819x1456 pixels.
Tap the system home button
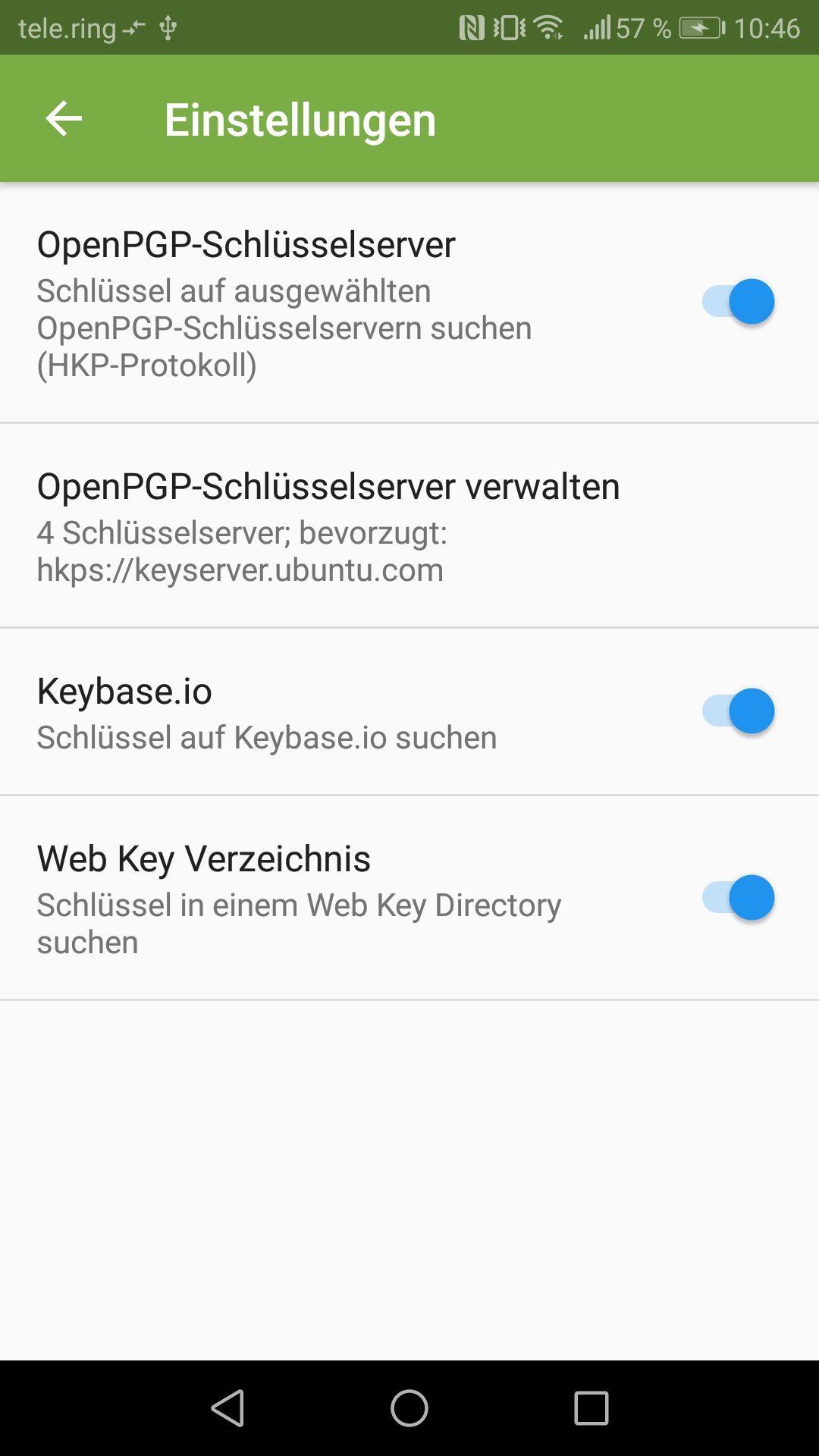click(x=409, y=1408)
